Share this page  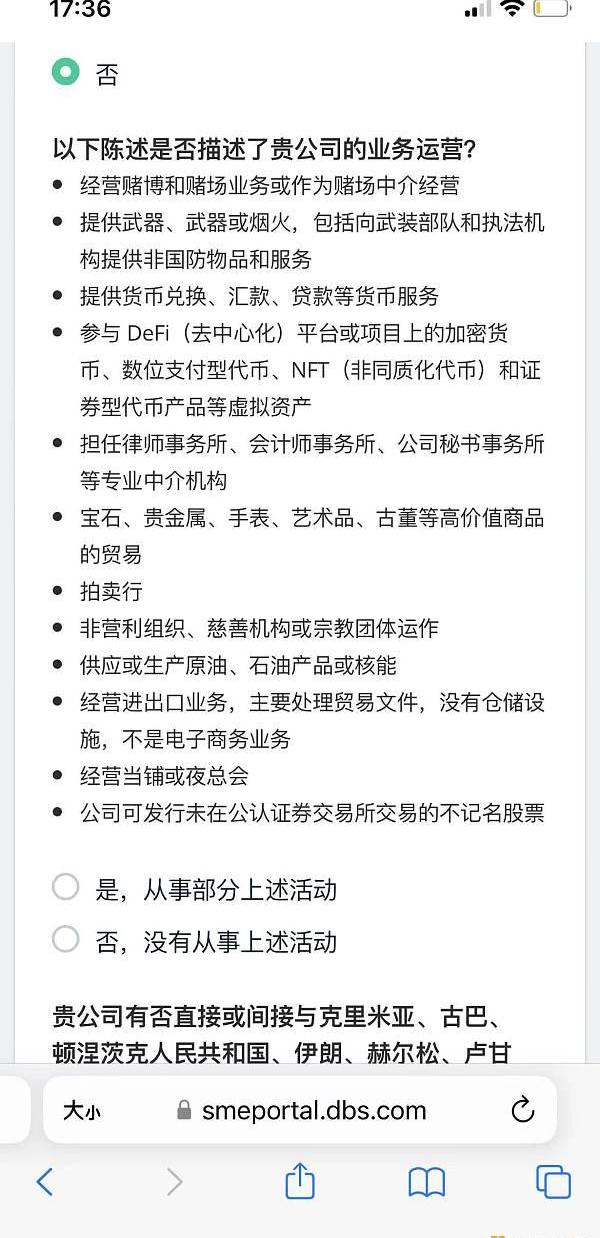click(x=300, y=1182)
